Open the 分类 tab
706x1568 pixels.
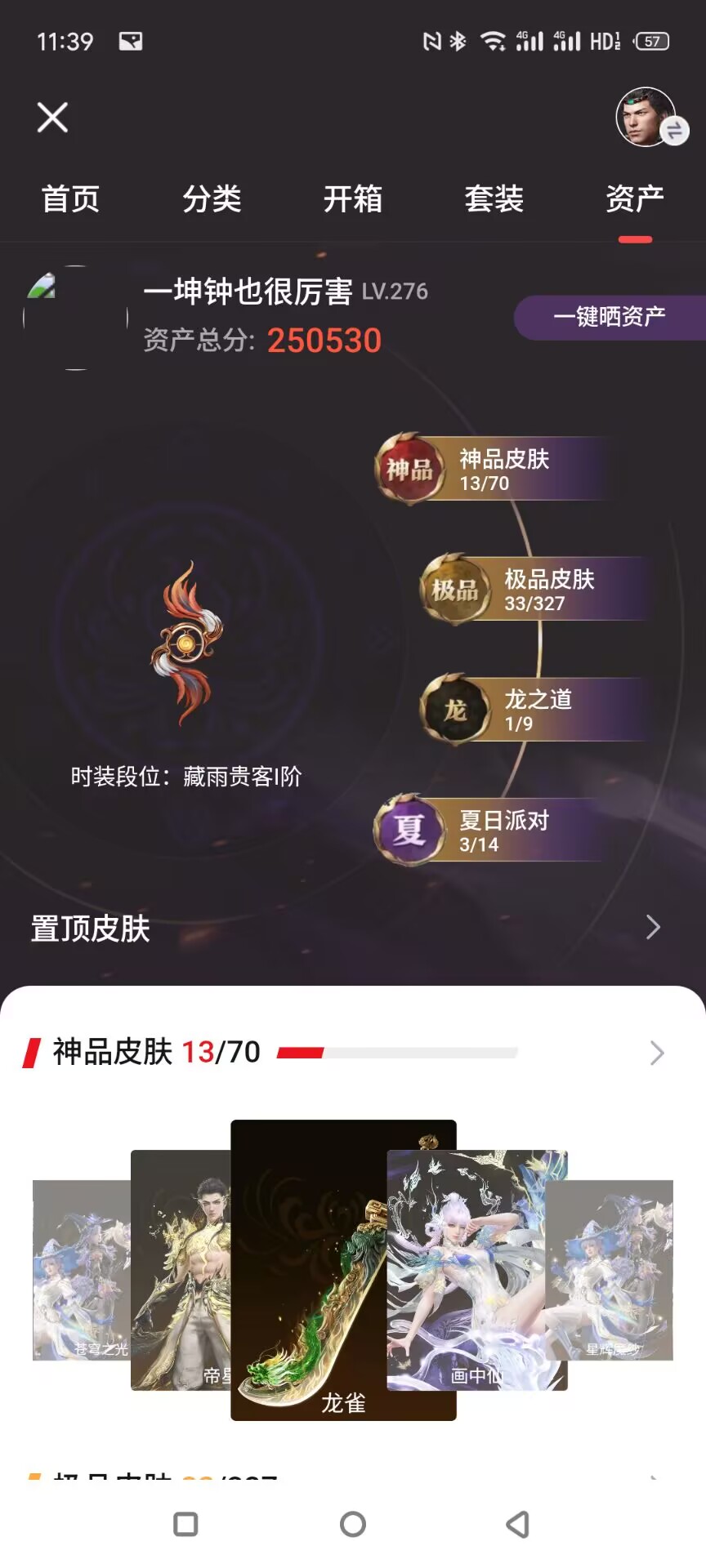pyautogui.click(x=212, y=199)
